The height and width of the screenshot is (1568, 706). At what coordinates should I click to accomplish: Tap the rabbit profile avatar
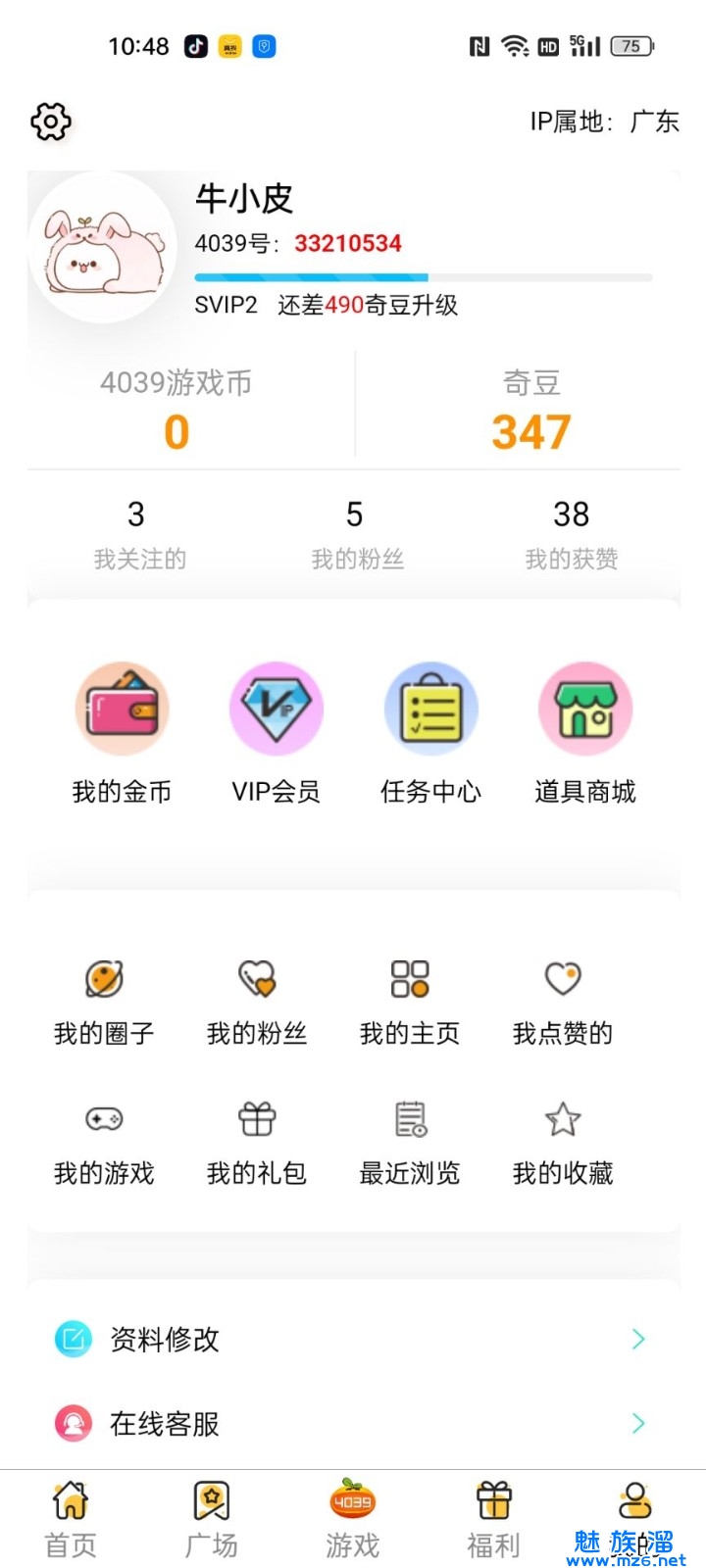click(x=101, y=248)
